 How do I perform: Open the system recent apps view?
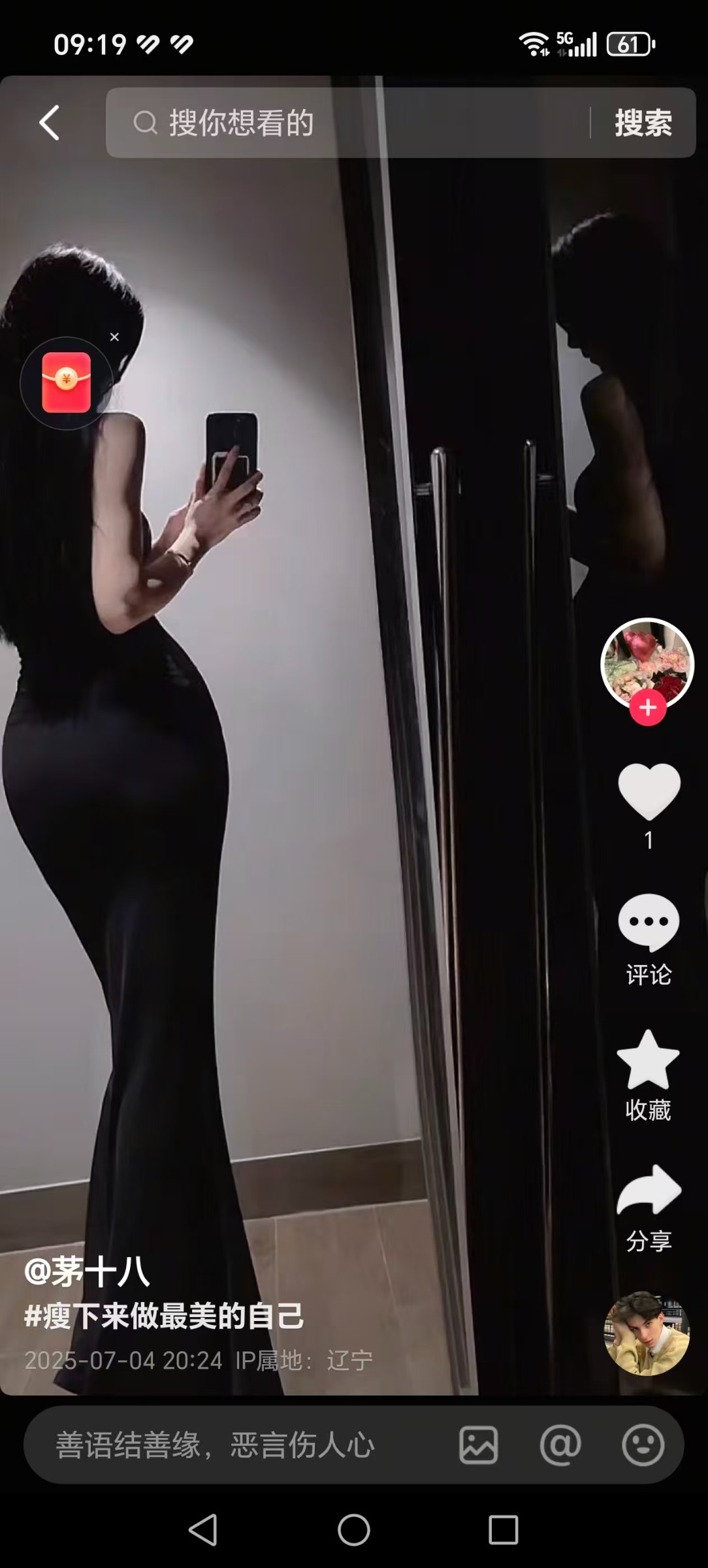click(503, 1530)
